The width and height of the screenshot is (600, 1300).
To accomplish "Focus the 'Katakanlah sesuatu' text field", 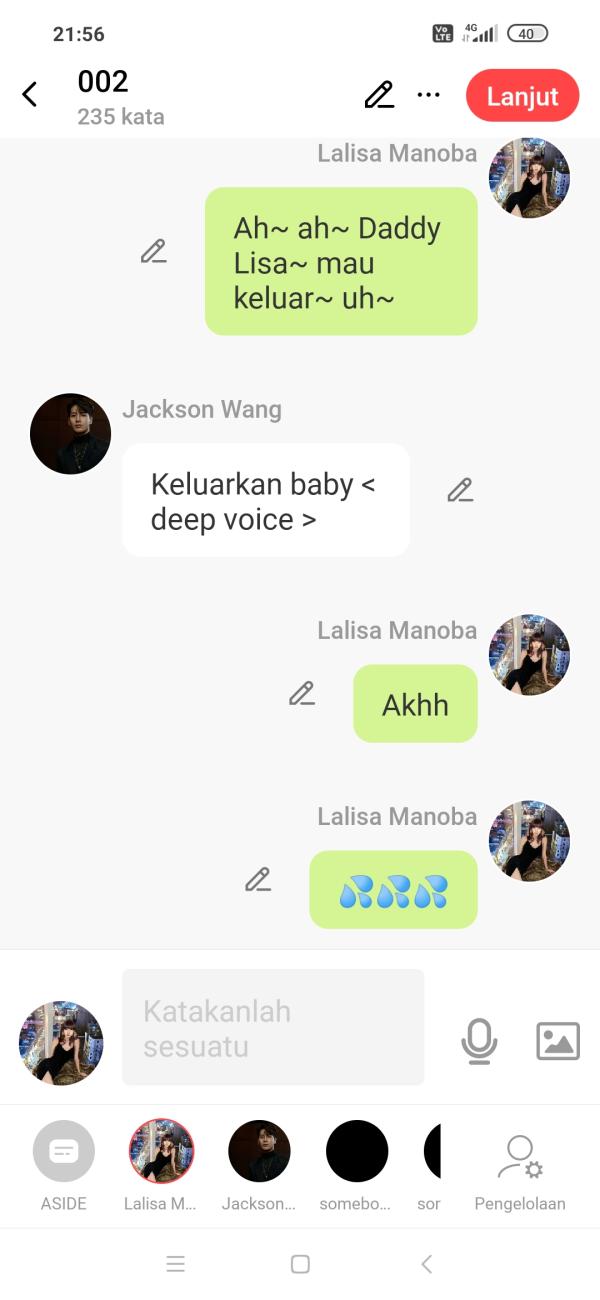I will tap(273, 1027).
